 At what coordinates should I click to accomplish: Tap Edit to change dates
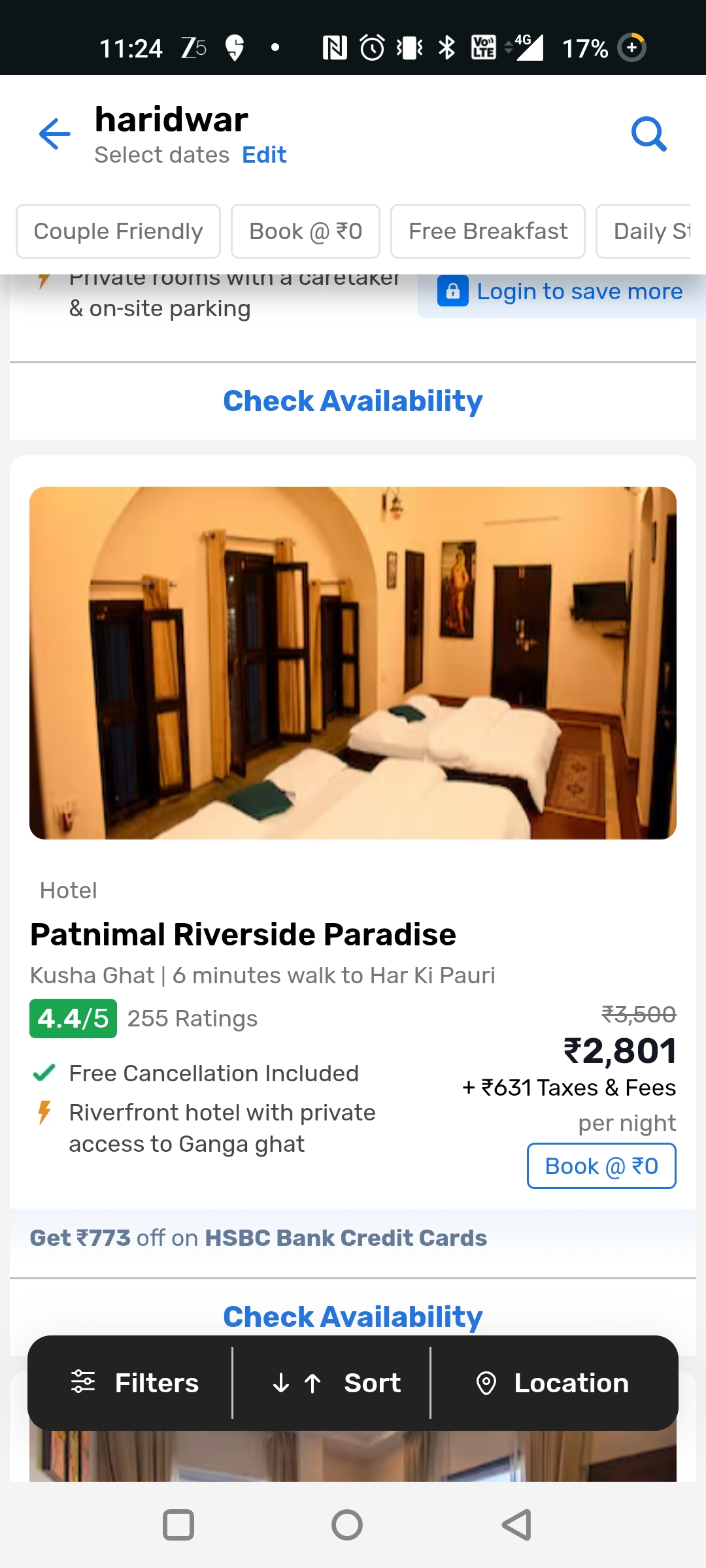coord(264,155)
